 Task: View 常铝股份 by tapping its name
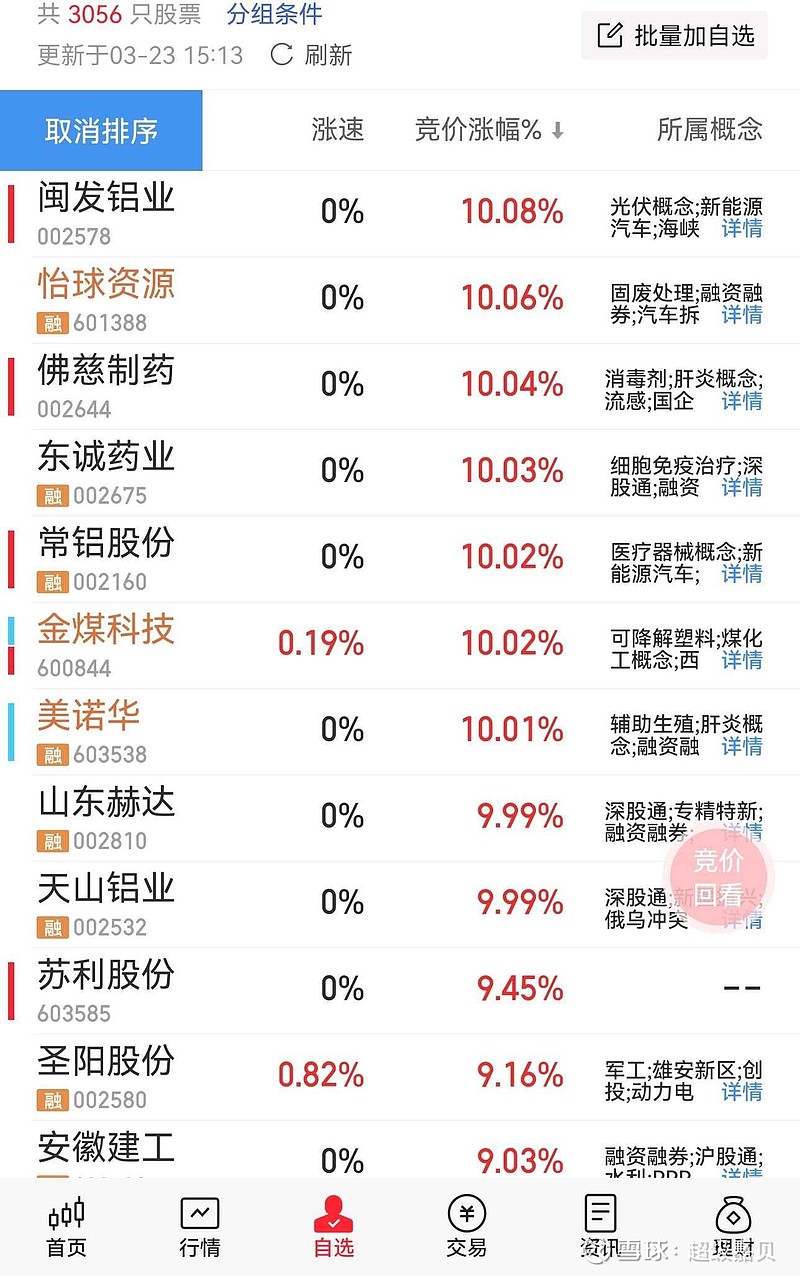(105, 544)
